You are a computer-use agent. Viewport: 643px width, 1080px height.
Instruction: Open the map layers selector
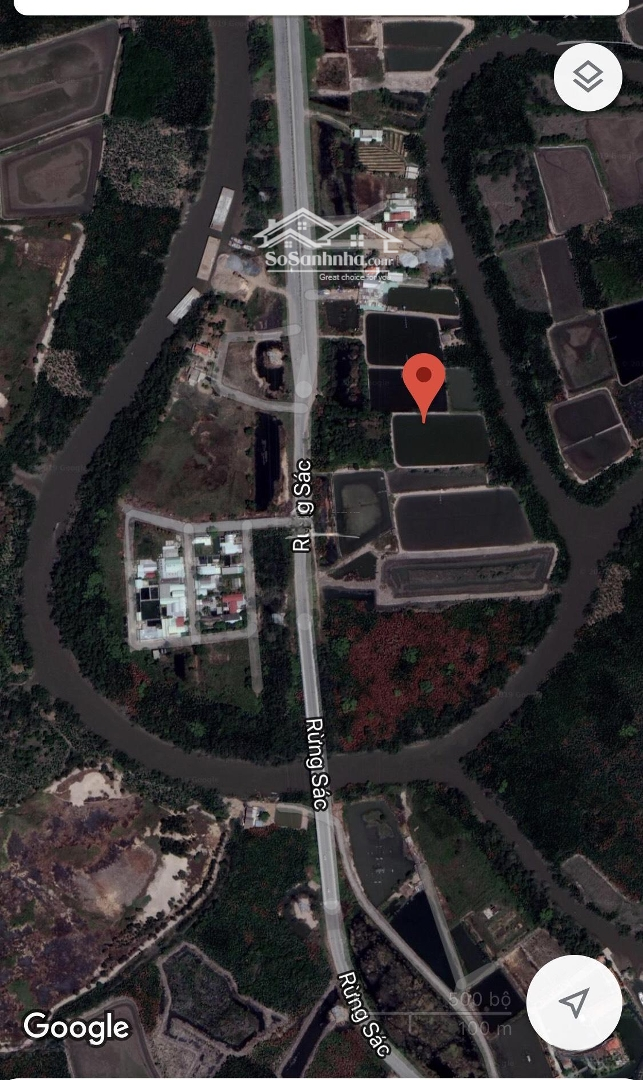(x=588, y=76)
